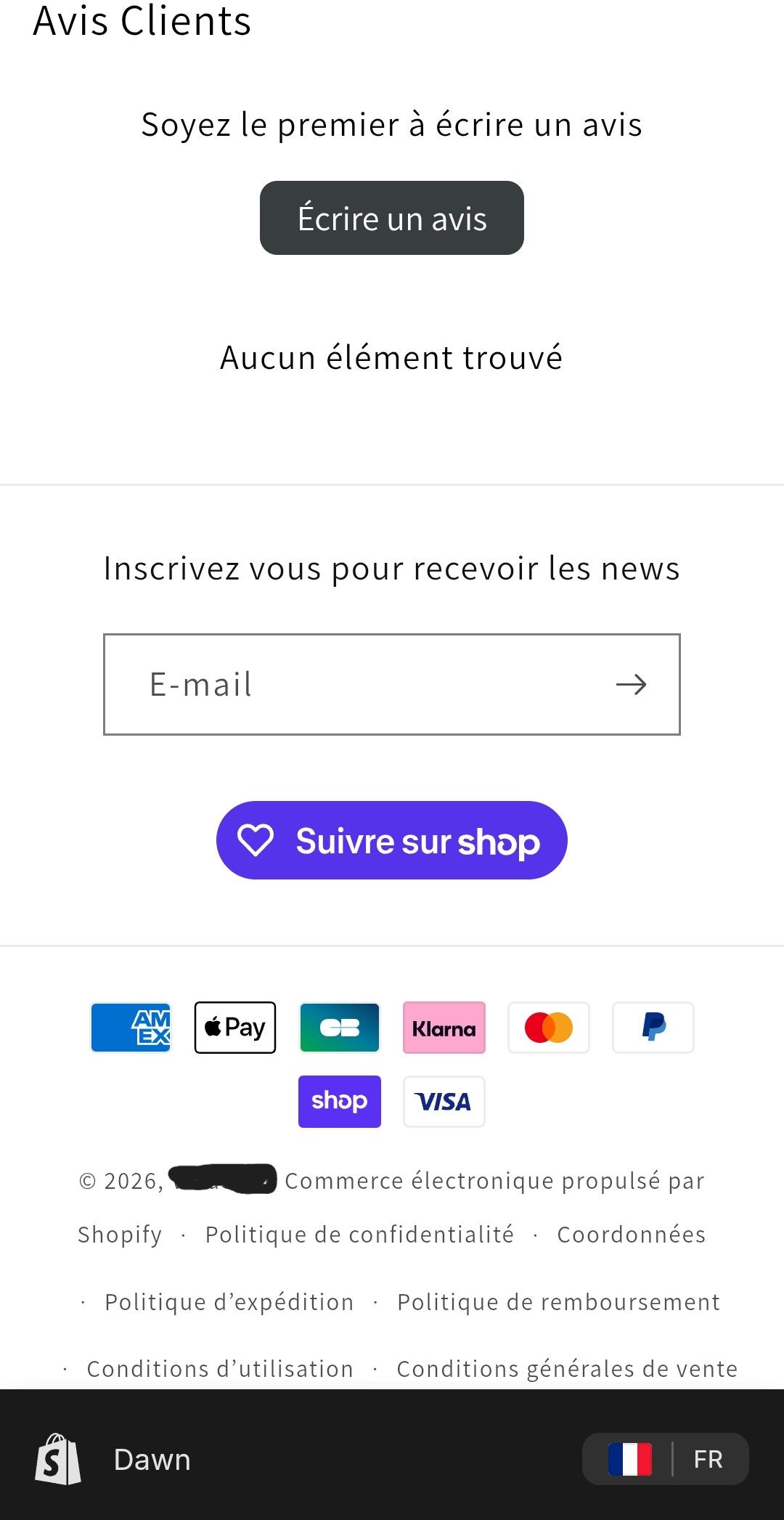Change language with the FR flag selector
784x1520 pixels.
pos(665,1459)
